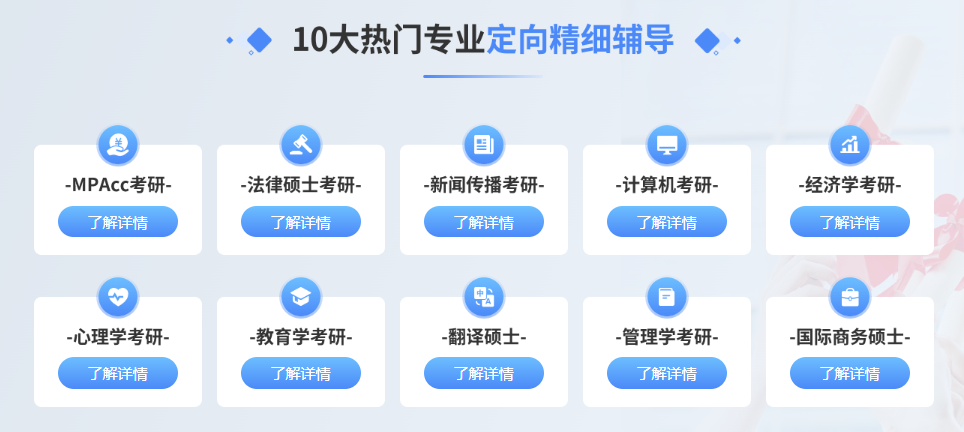
Task: Select 了解详情 under 管理学考研
Action: (x=667, y=374)
